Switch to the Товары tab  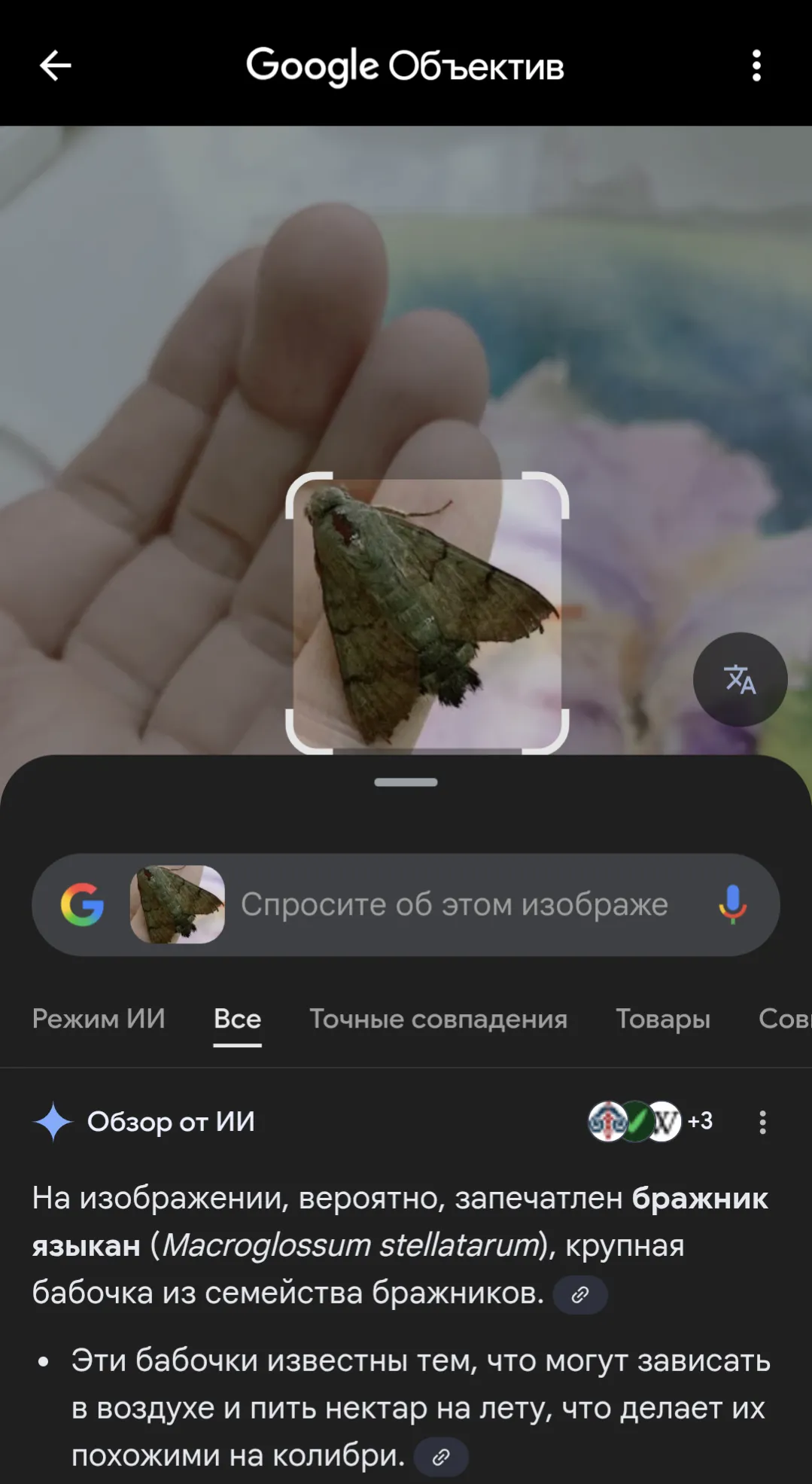click(x=663, y=1019)
